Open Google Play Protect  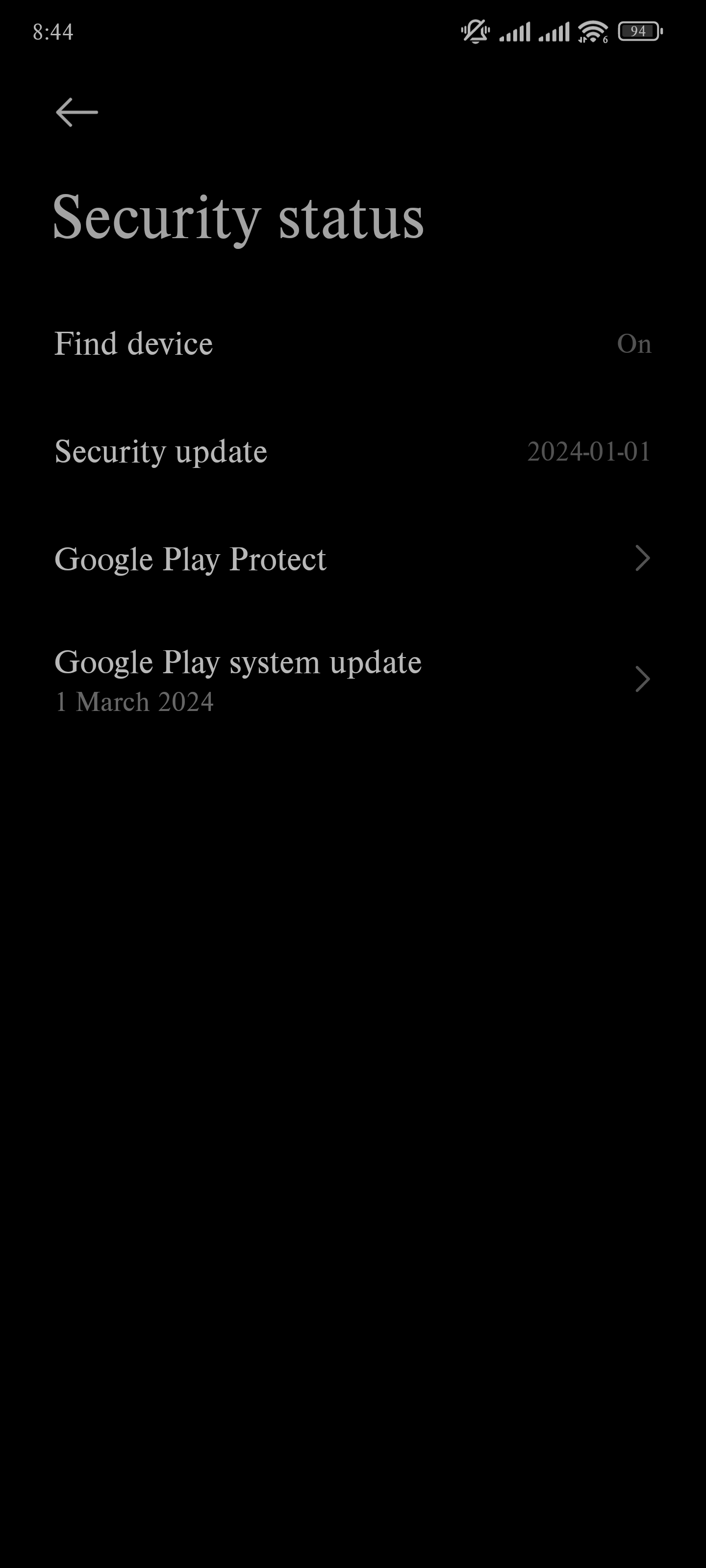click(x=353, y=559)
